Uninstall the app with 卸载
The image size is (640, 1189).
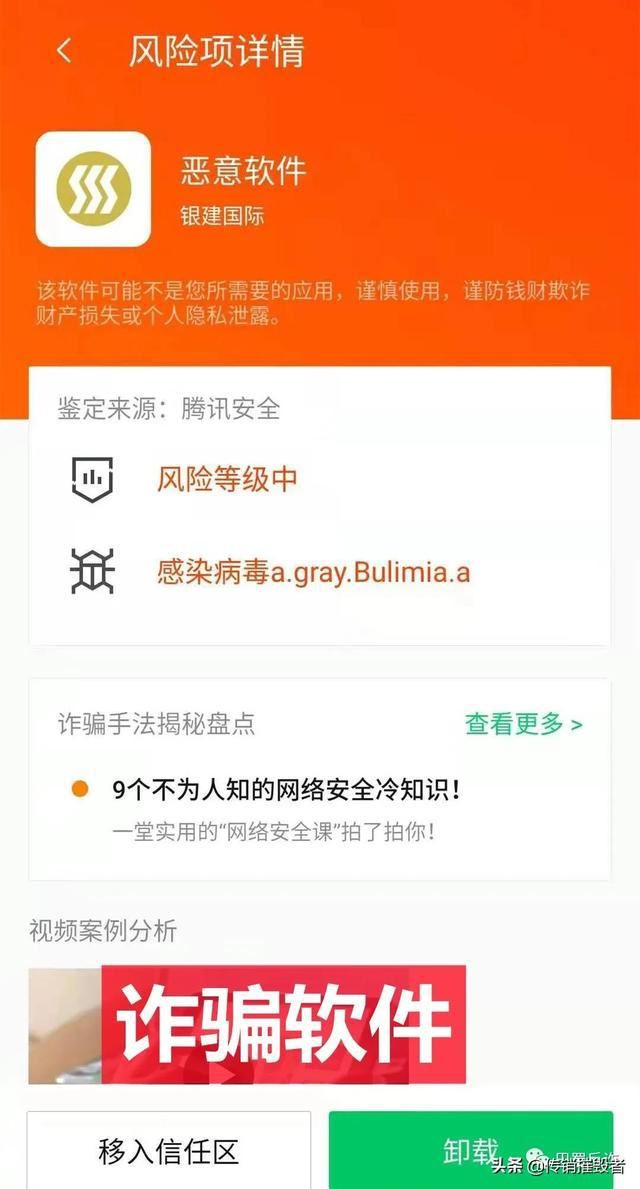[470, 1150]
